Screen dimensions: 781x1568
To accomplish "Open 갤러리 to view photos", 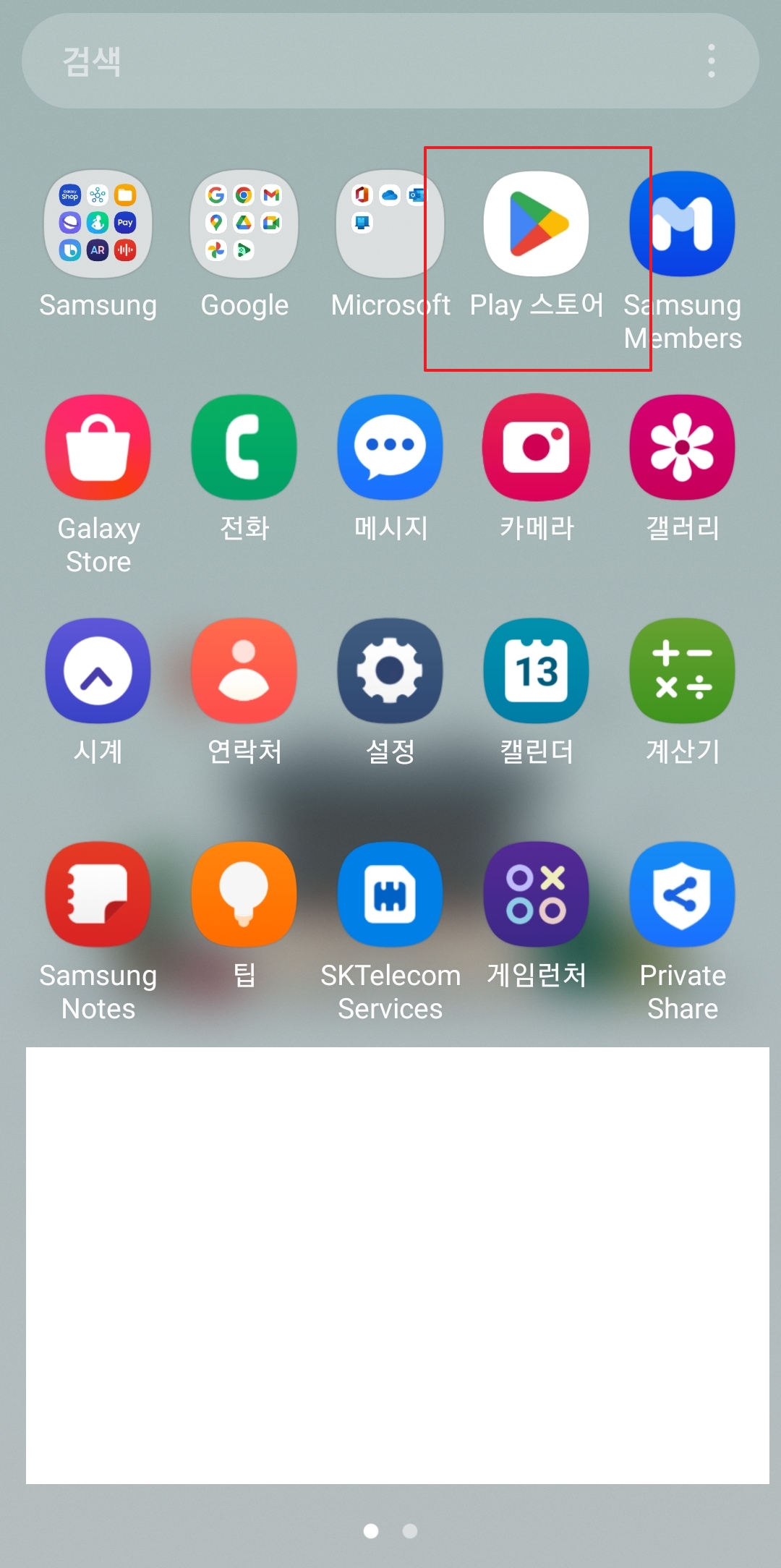I will [x=681, y=447].
